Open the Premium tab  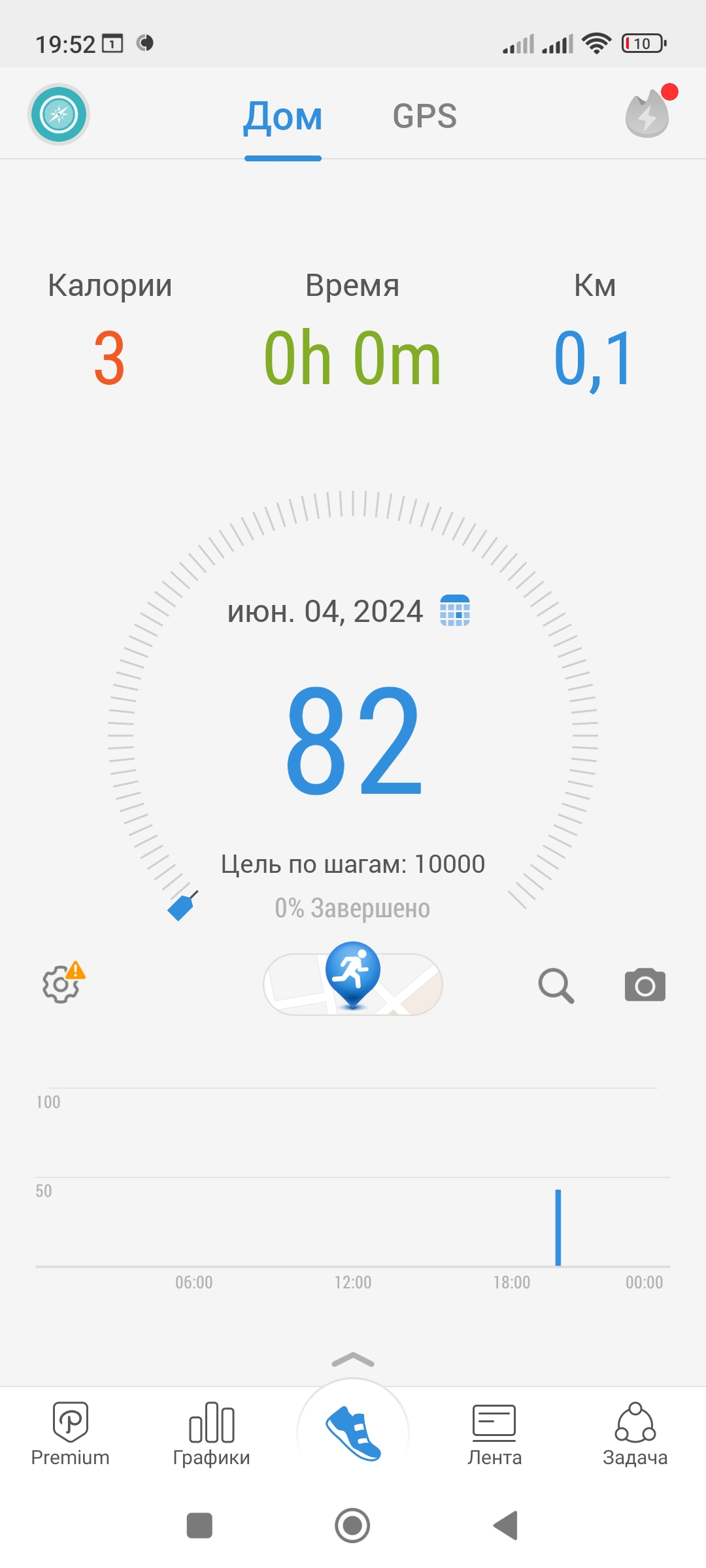(x=71, y=1434)
